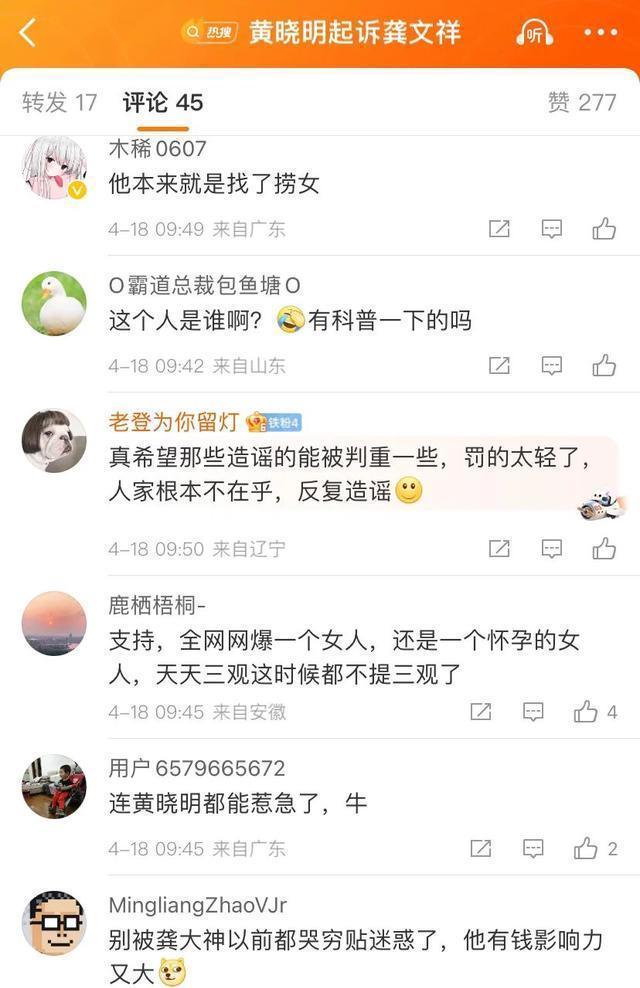Repost the comment by 鹿栖梧桐-
This screenshot has height=988, width=640.
pyautogui.click(x=481, y=712)
